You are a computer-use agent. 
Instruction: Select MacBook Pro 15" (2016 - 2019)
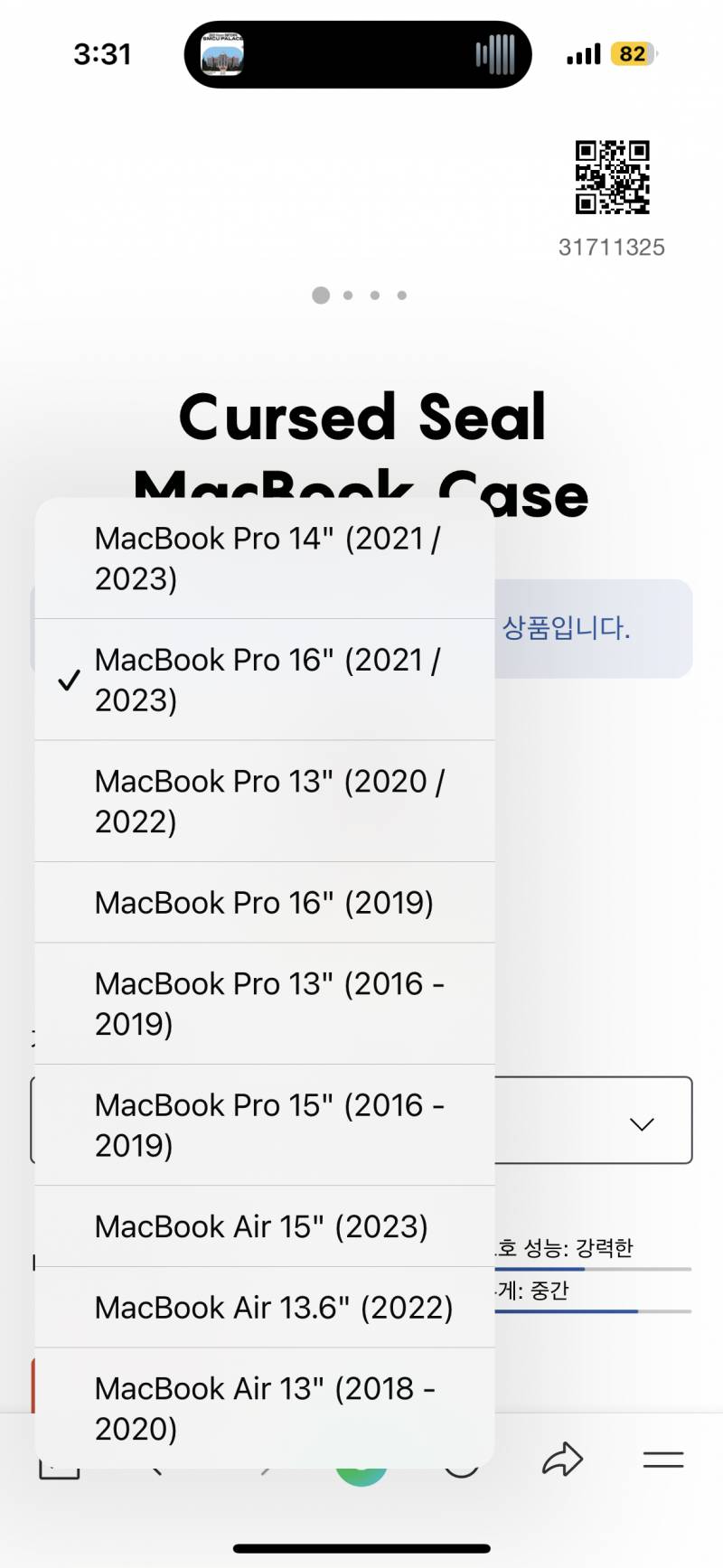pyautogui.click(x=265, y=1124)
